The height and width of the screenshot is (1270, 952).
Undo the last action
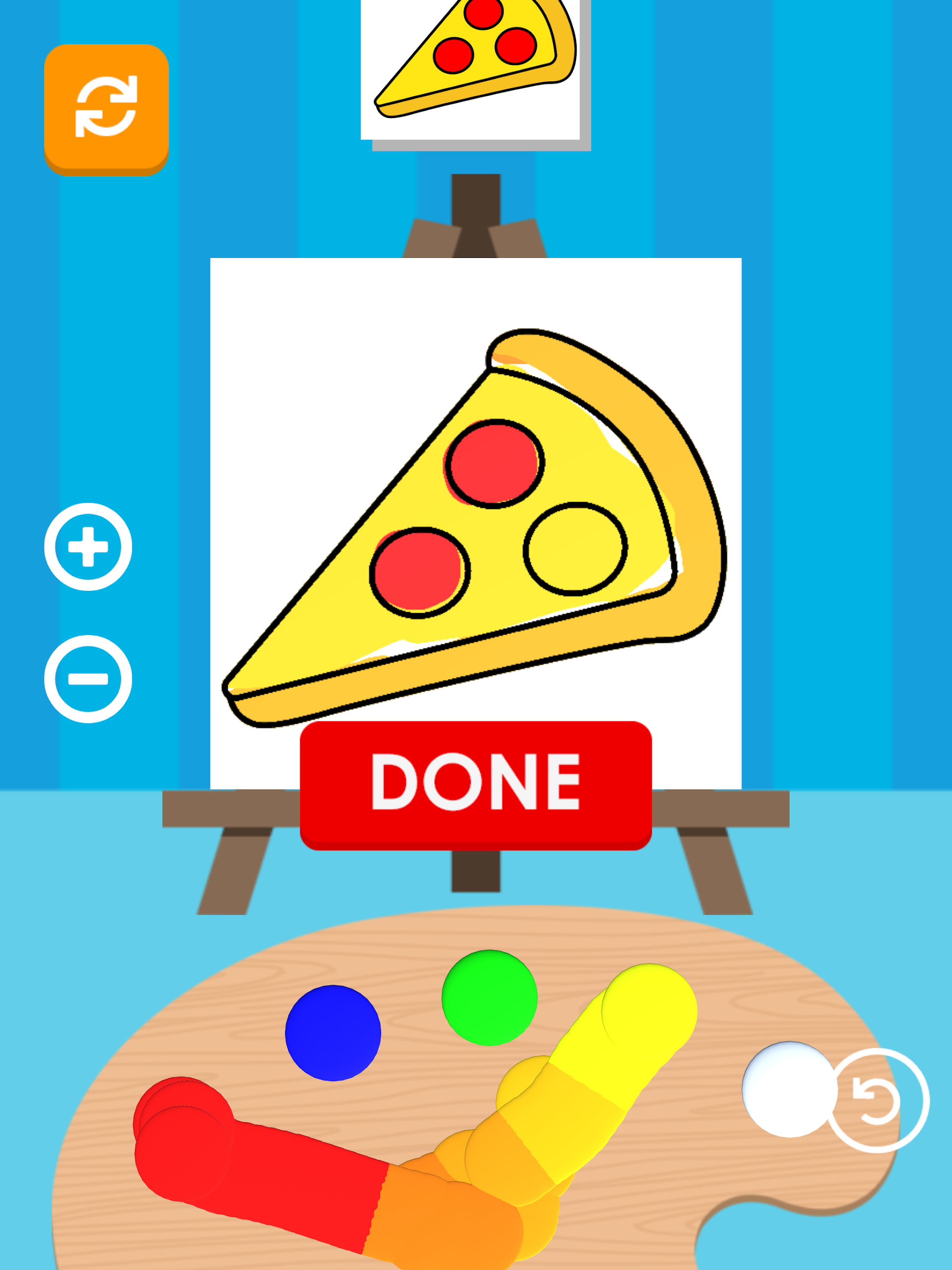pos(877,1100)
